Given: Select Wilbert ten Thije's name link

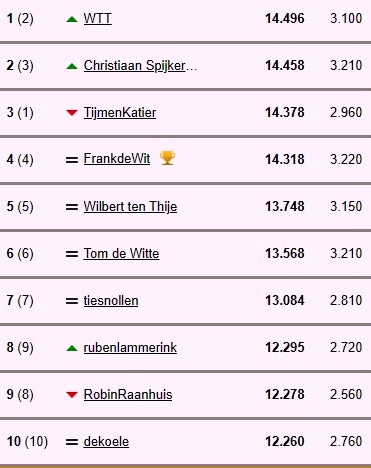Looking at the screenshot, I should (130, 207).
